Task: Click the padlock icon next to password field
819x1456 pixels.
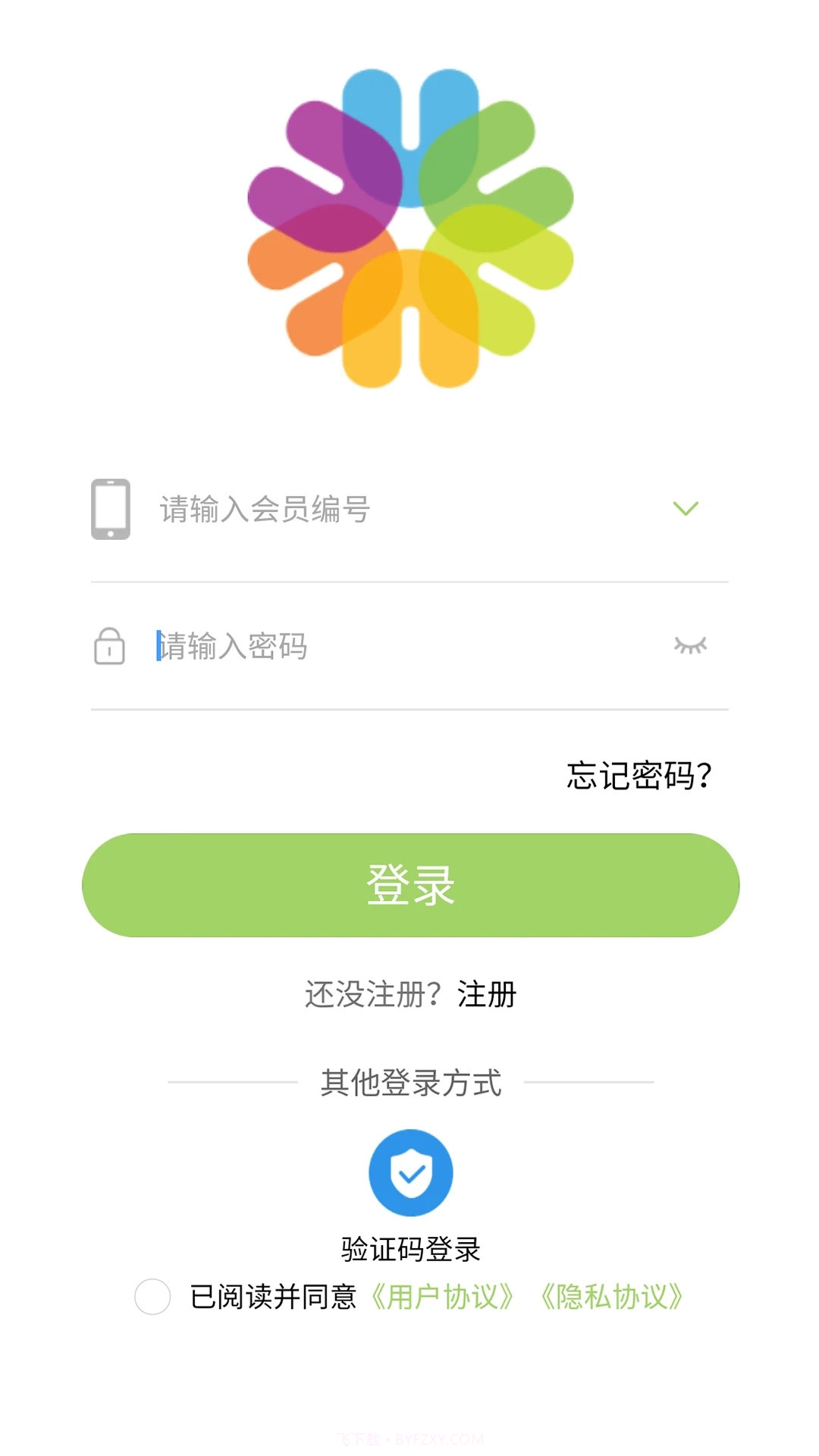Action: click(x=108, y=646)
